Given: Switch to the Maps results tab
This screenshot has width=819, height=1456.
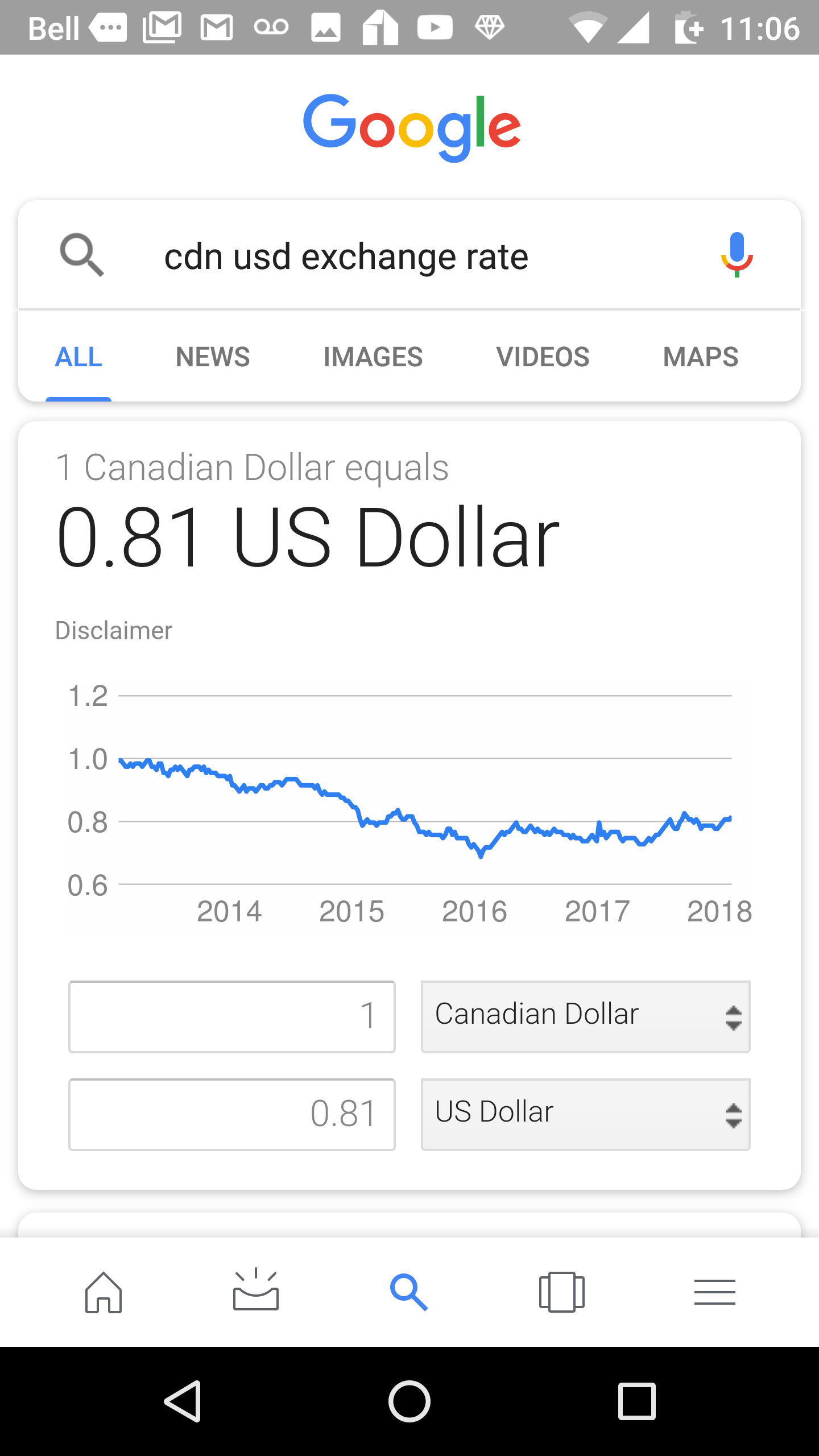Looking at the screenshot, I should coord(701,357).
